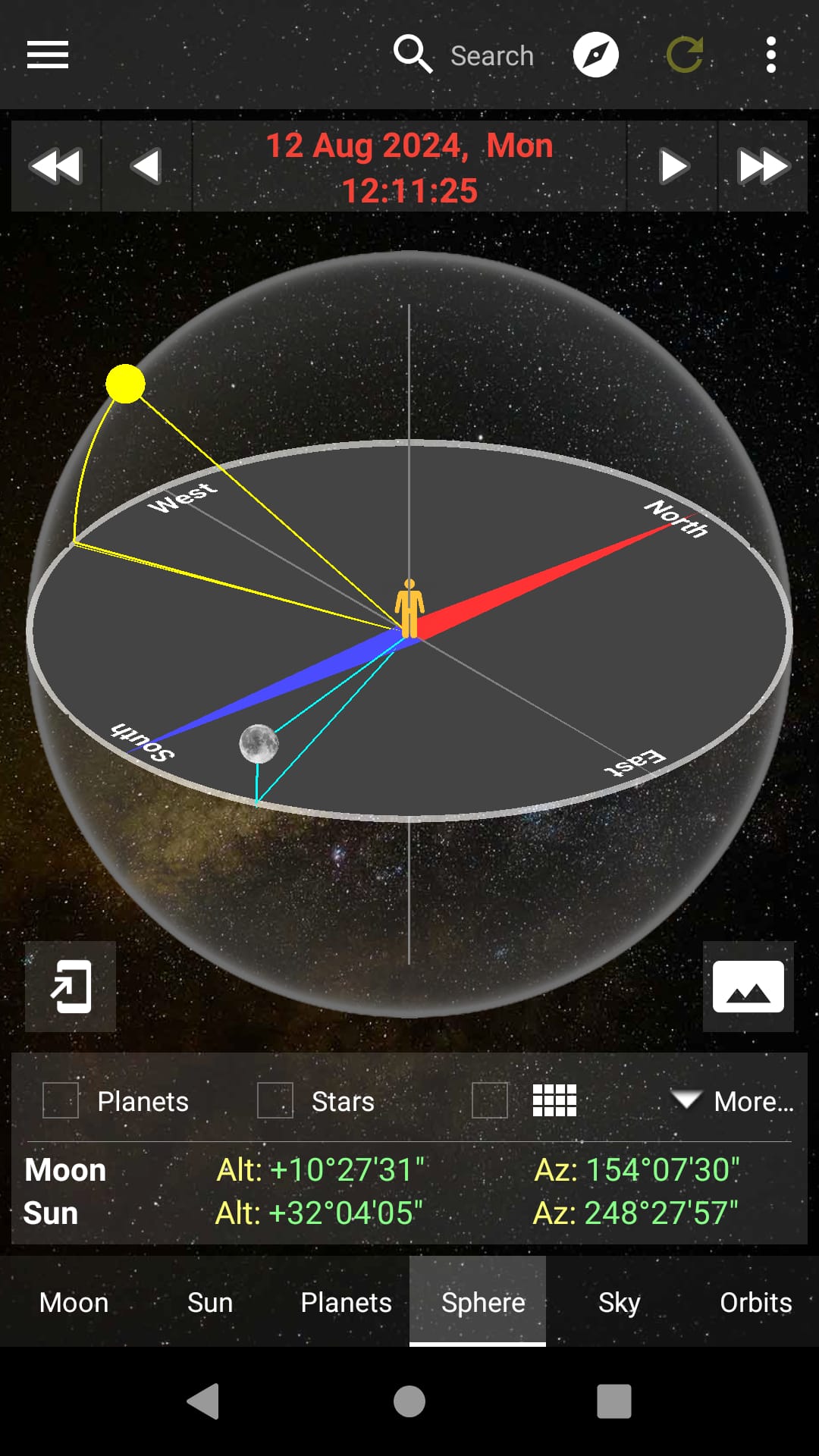The width and height of the screenshot is (819, 1456).
Task: Switch to the Orbits tab
Action: point(755,1302)
